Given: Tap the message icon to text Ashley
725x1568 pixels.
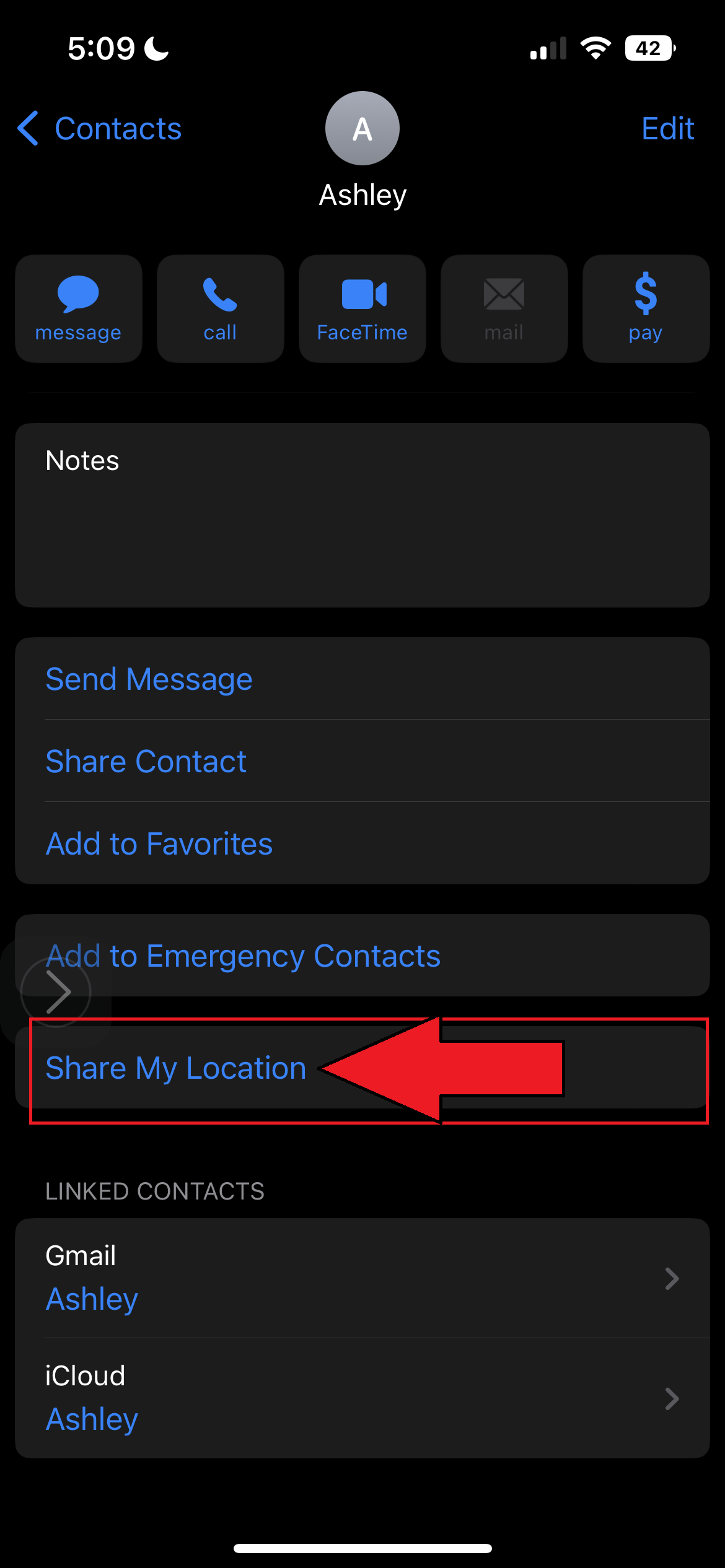Looking at the screenshot, I should (78, 308).
